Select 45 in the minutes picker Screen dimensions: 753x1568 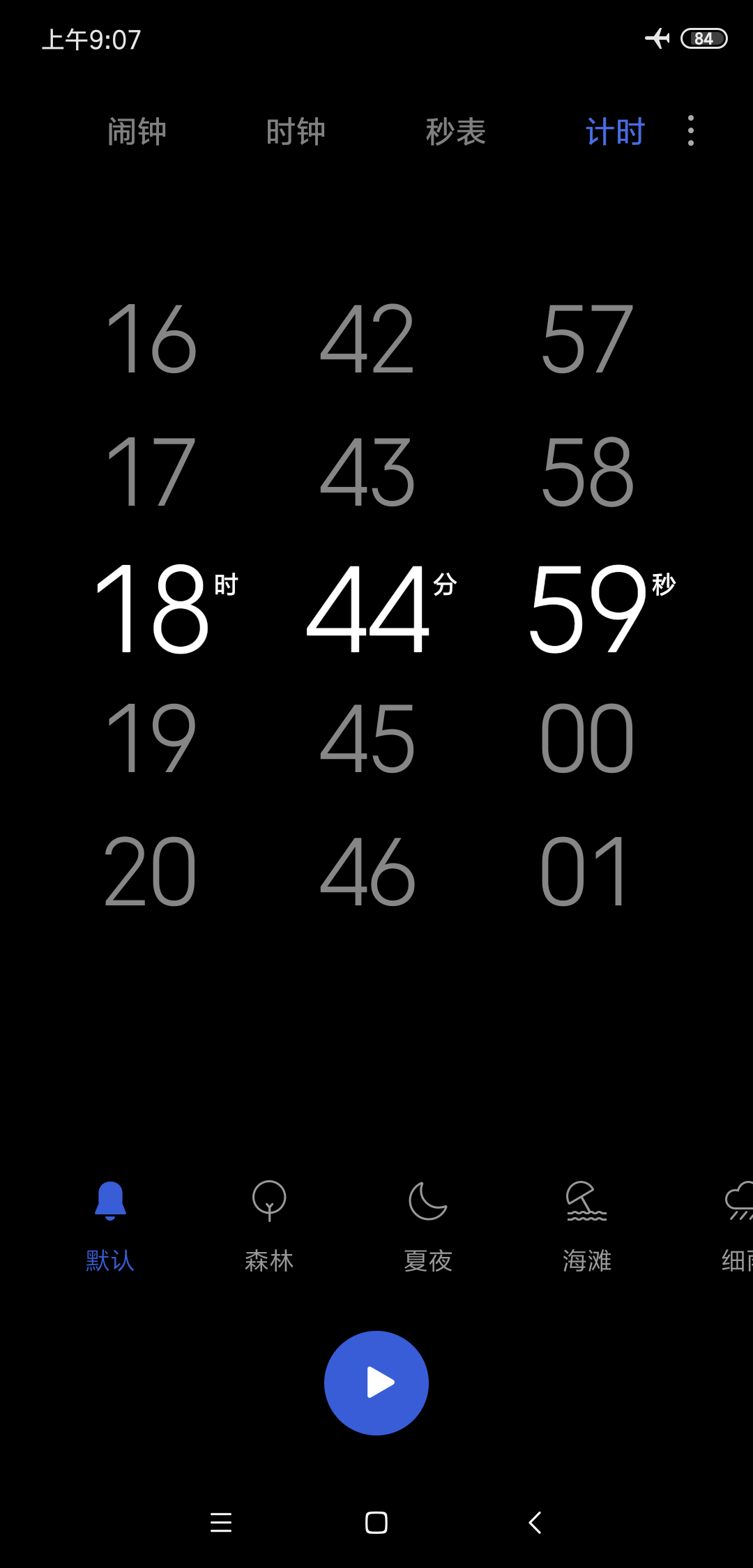point(367,739)
